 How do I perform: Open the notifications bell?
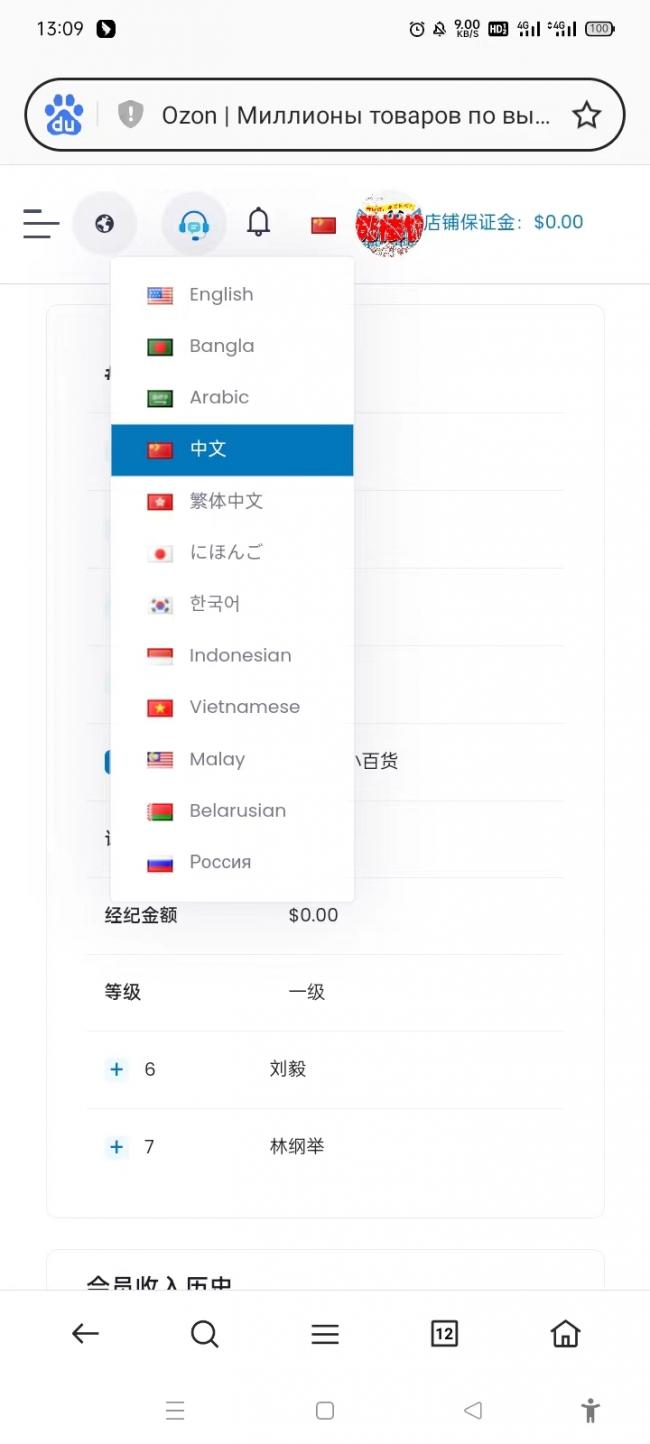pyautogui.click(x=259, y=222)
